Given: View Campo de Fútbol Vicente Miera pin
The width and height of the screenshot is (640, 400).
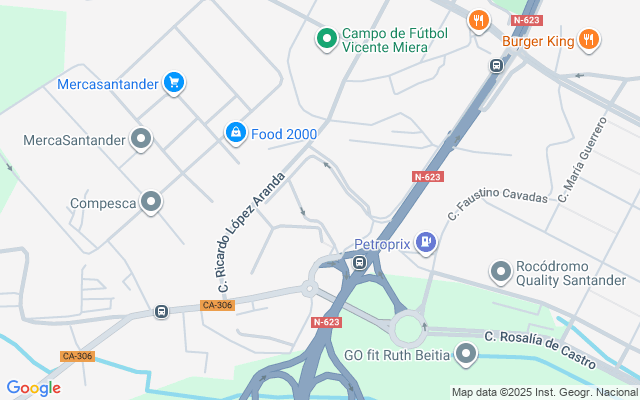Looking at the screenshot, I should [x=326, y=39].
